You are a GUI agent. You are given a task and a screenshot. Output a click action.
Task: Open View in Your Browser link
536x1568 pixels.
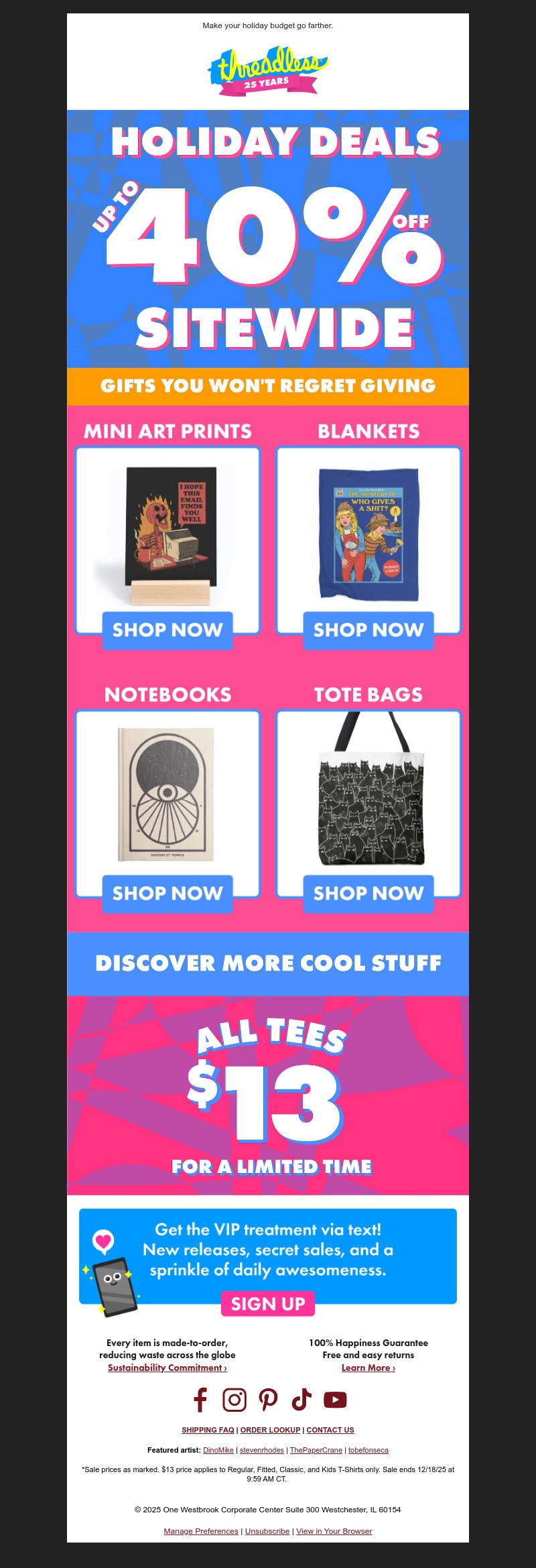(x=334, y=1531)
